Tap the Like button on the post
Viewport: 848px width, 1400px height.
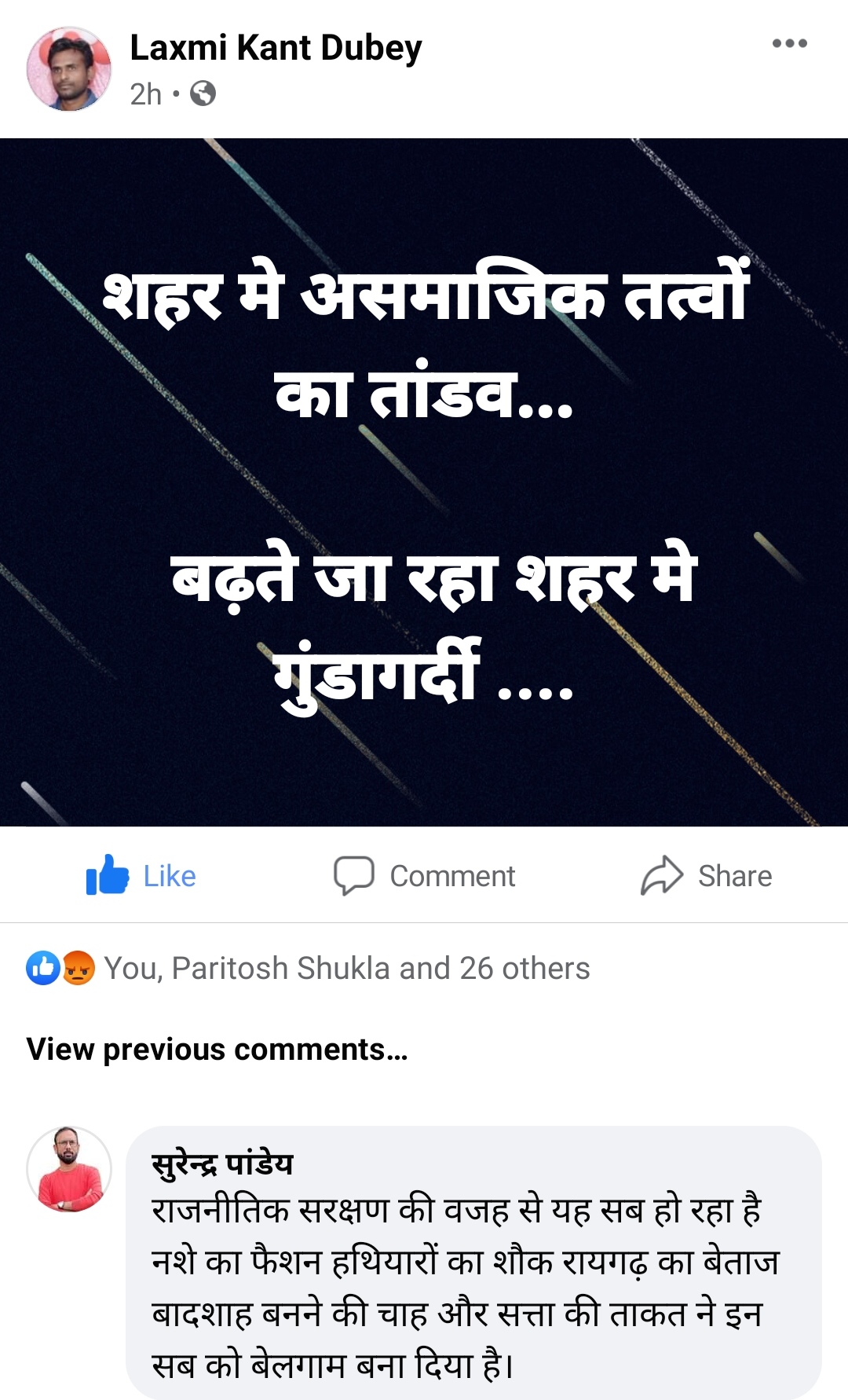click(142, 875)
